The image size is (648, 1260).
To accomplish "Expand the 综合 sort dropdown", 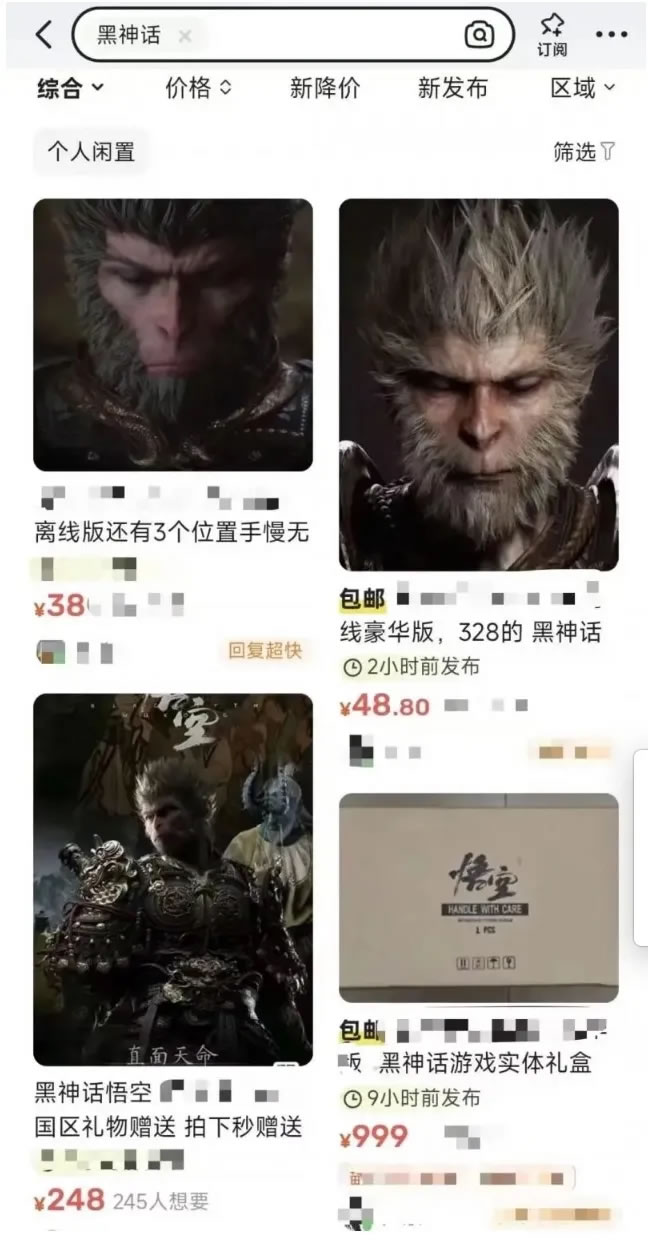I will click(70, 88).
